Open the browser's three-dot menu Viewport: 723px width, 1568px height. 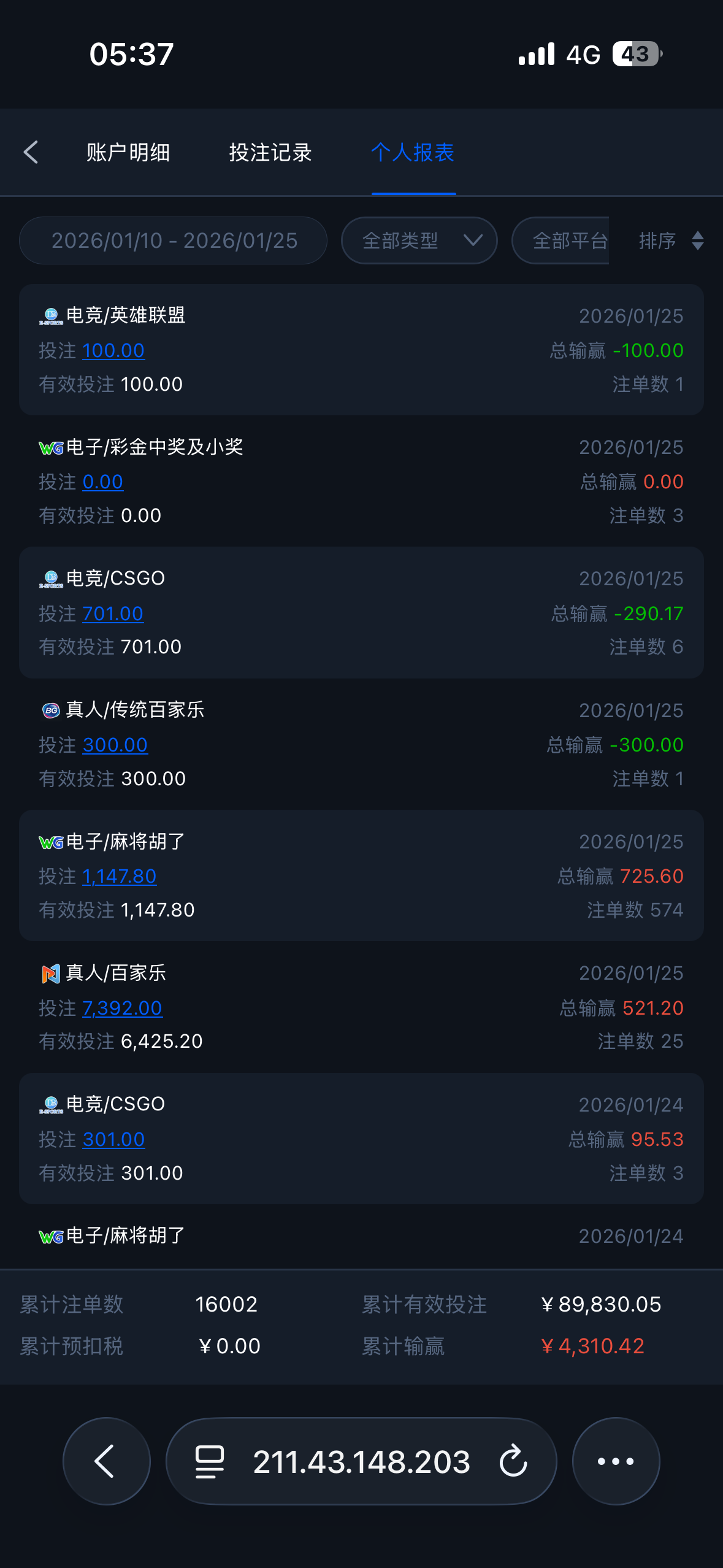[616, 1461]
